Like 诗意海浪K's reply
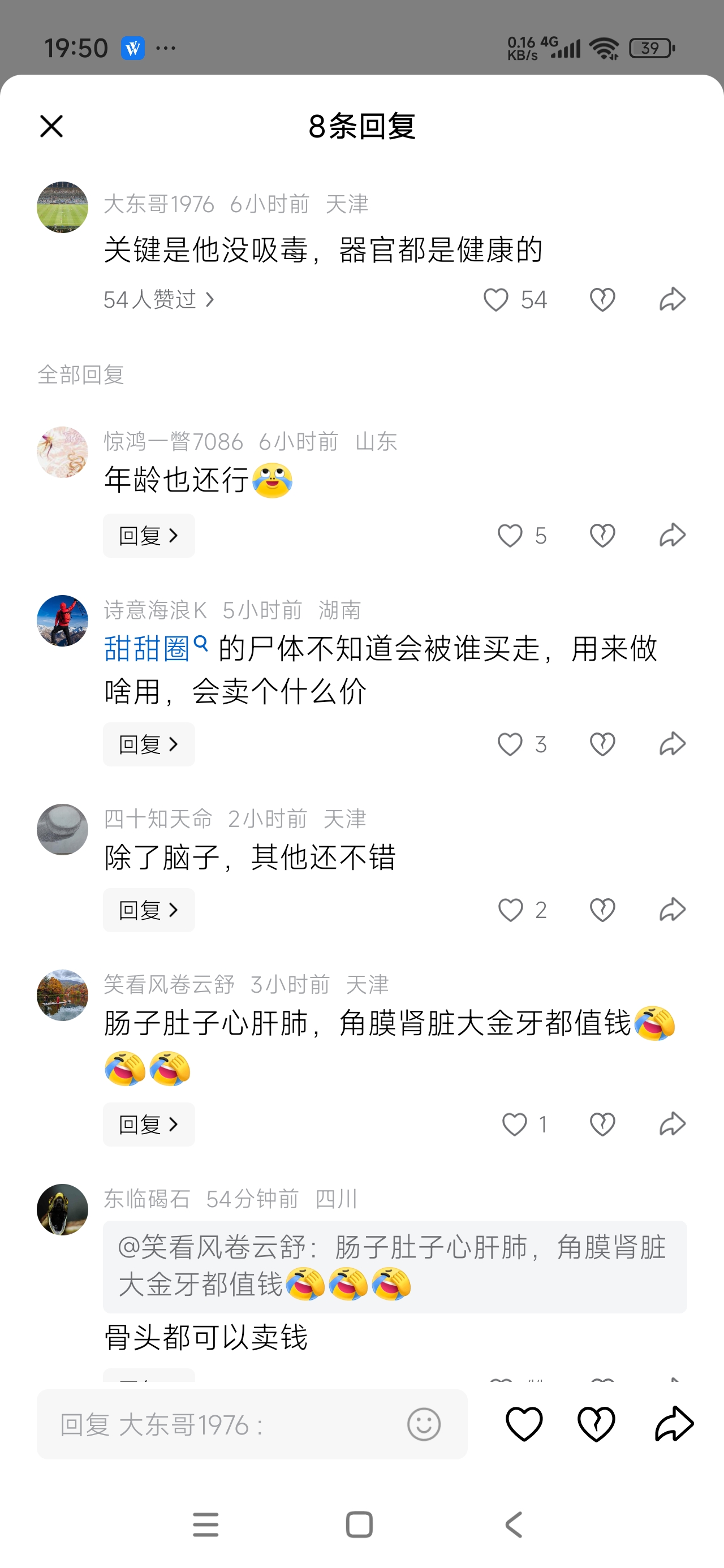Image resolution: width=724 pixels, height=1568 pixels. [510, 744]
